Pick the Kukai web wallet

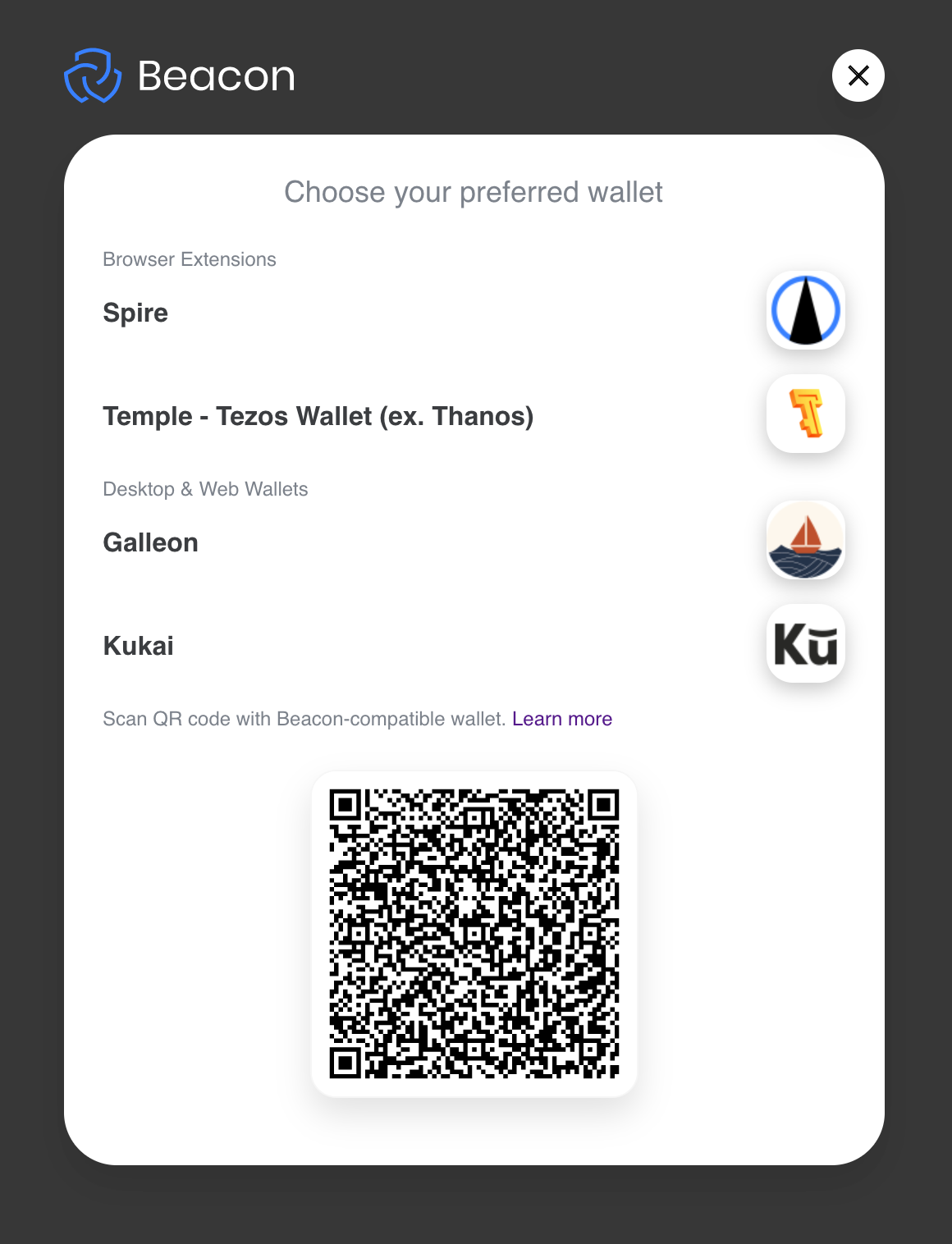(139, 646)
